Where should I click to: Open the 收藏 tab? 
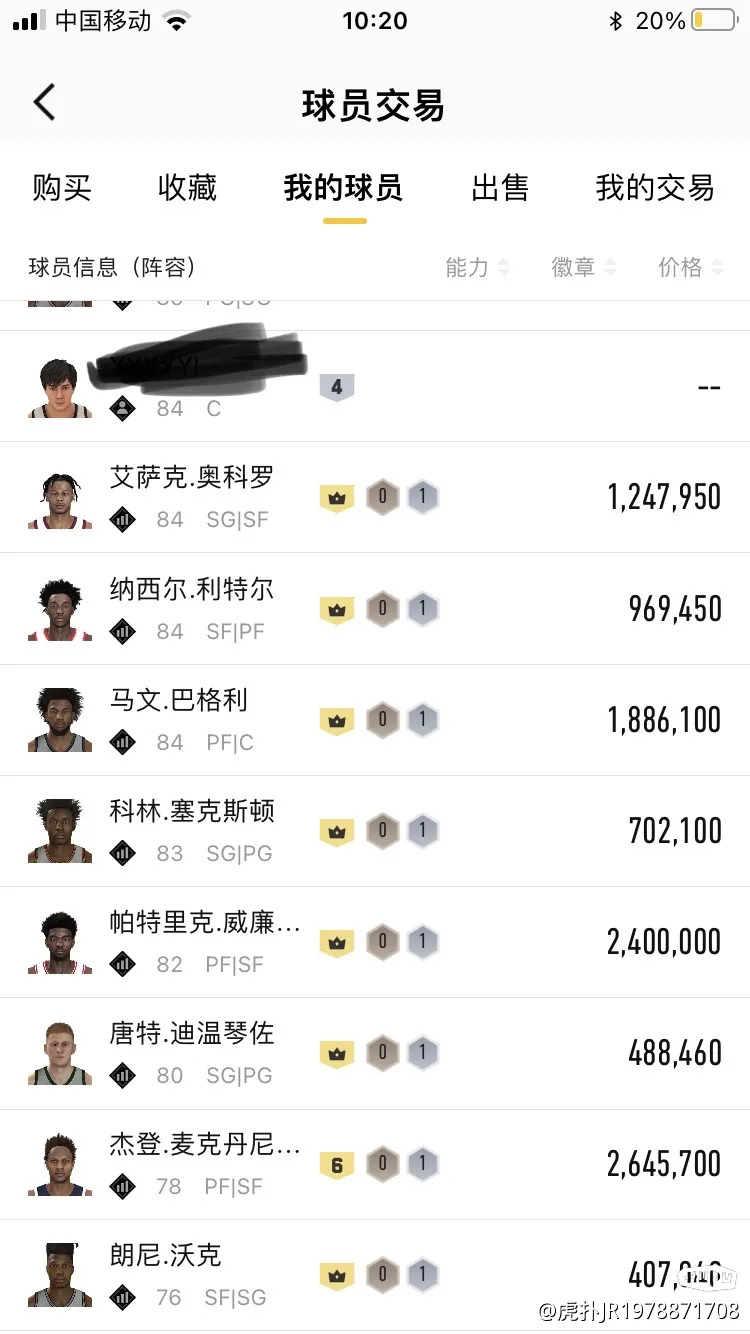point(187,188)
